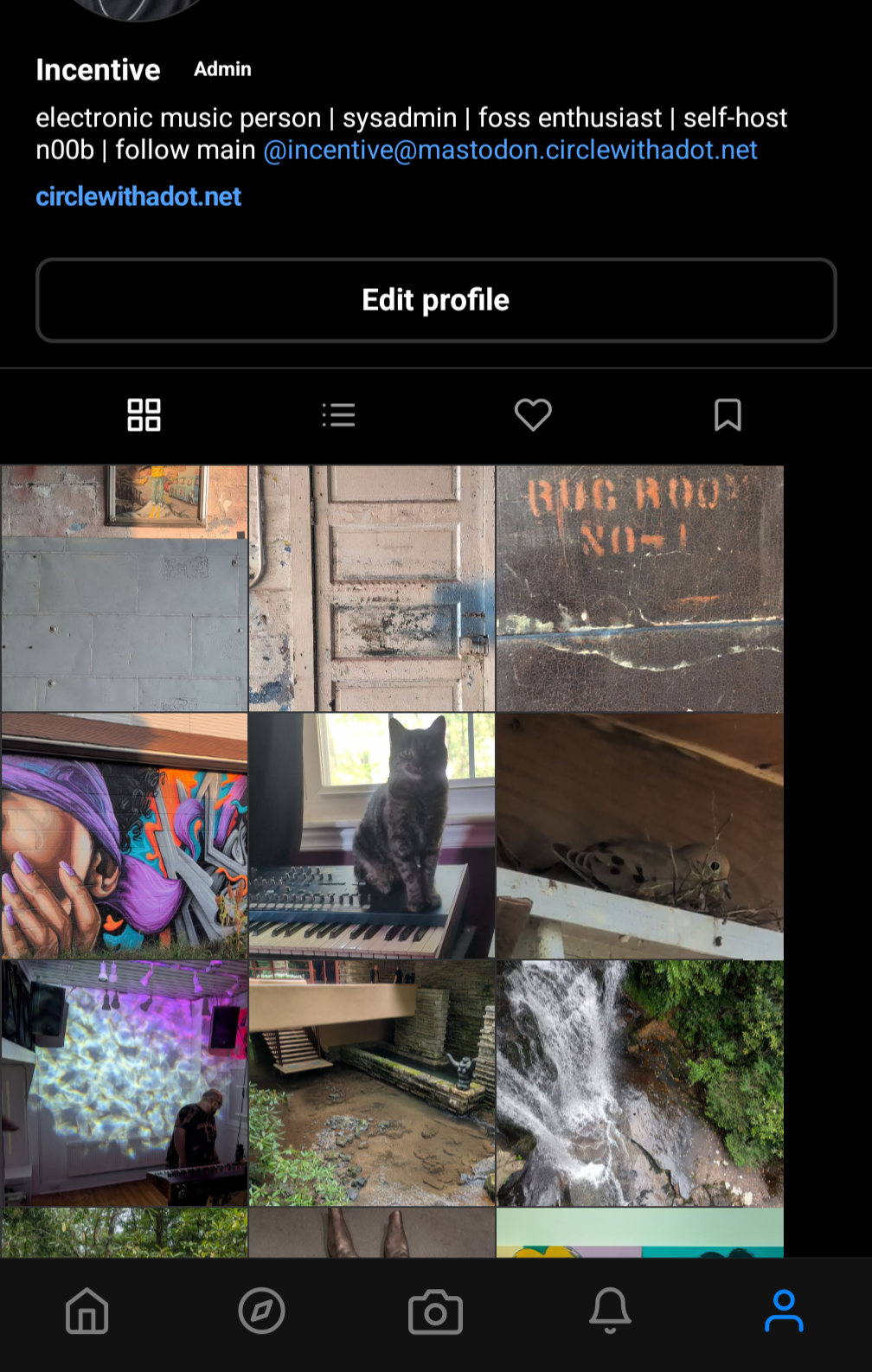The width and height of the screenshot is (872, 1372).
Task: Open the circlewithadot.net website link
Action: (138, 197)
